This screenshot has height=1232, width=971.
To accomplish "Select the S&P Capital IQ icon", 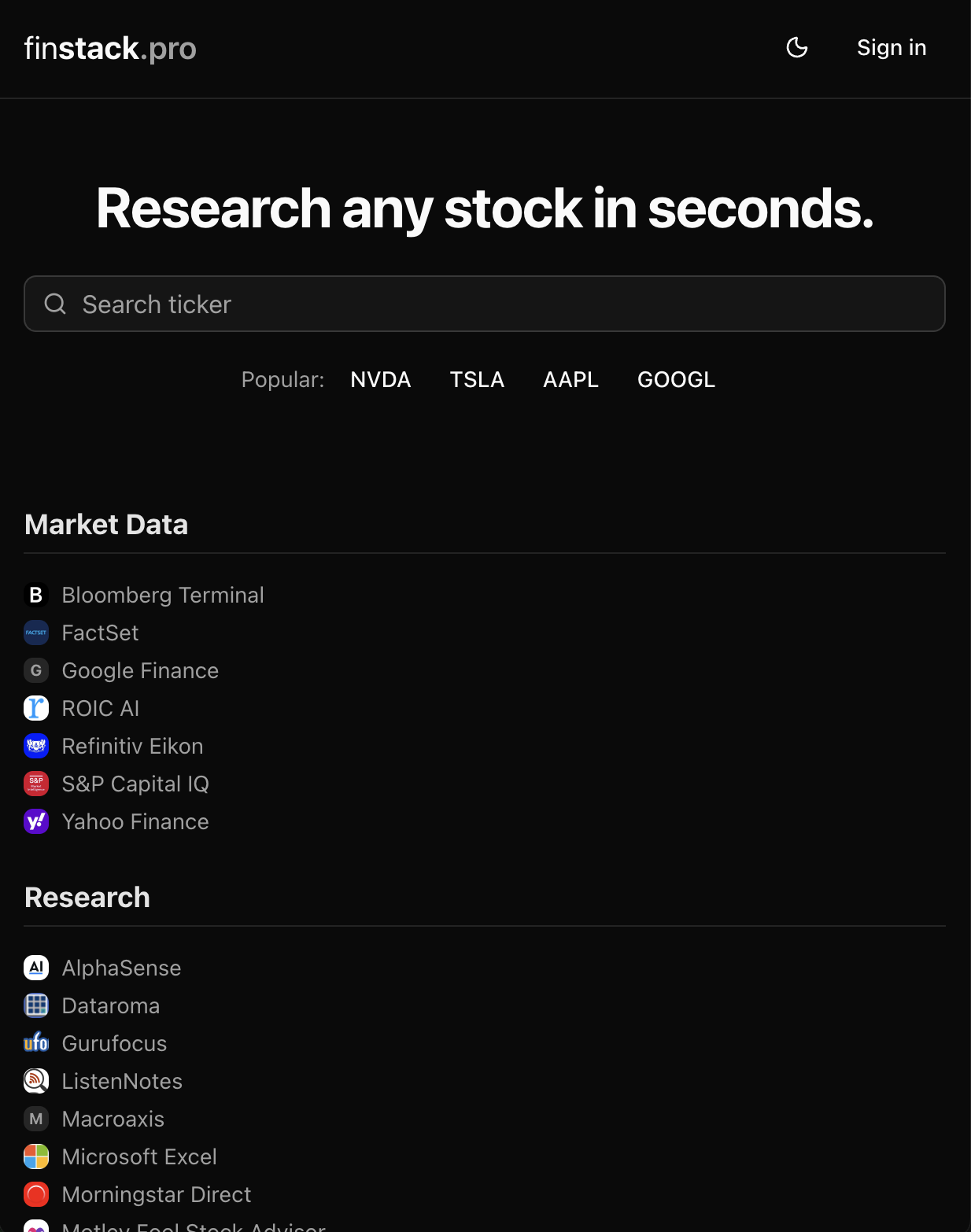I will pyautogui.click(x=36, y=784).
